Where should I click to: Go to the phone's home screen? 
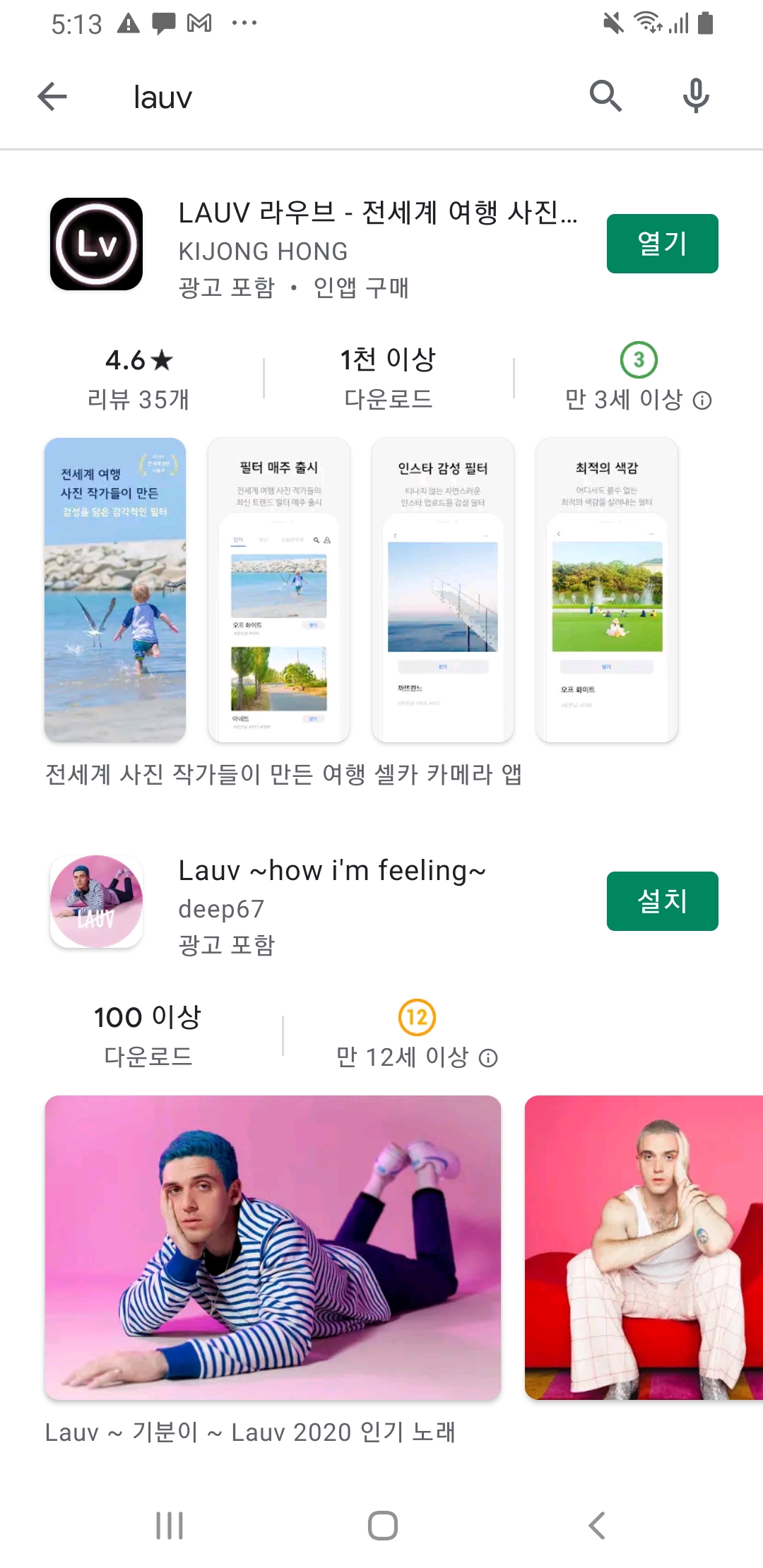click(382, 1526)
